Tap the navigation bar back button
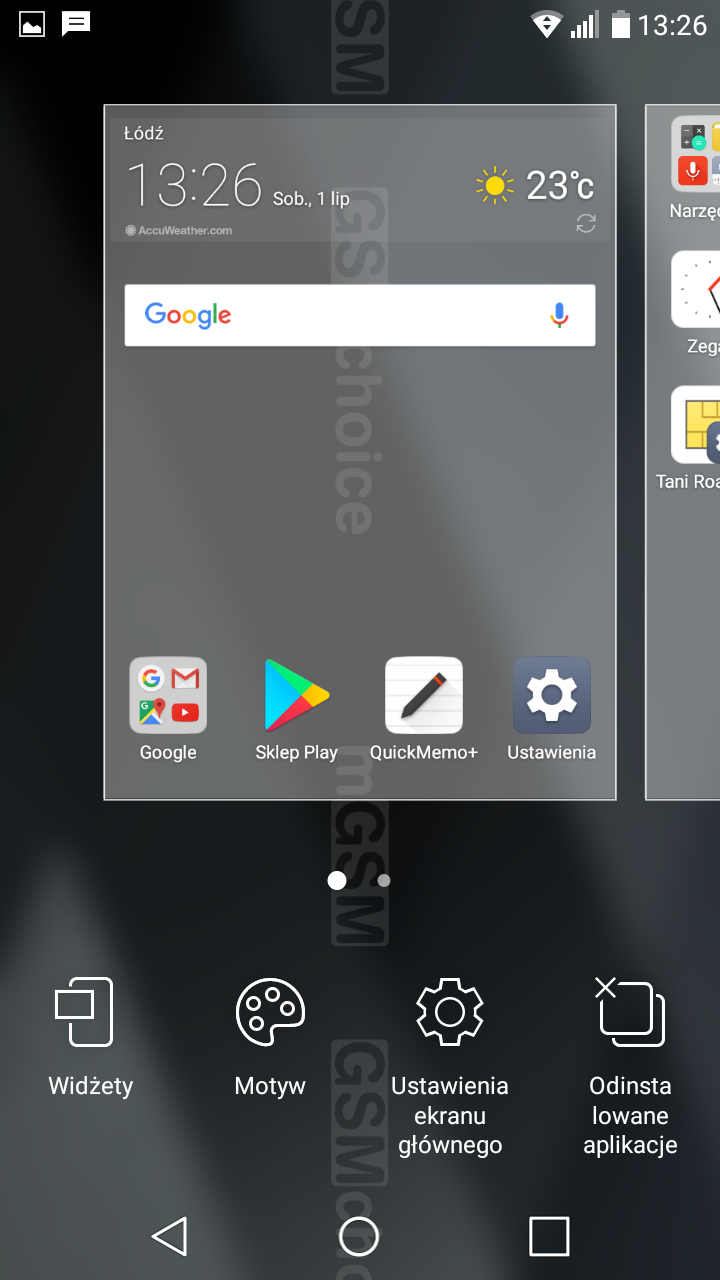This screenshot has height=1280, width=720. pos(170,1237)
